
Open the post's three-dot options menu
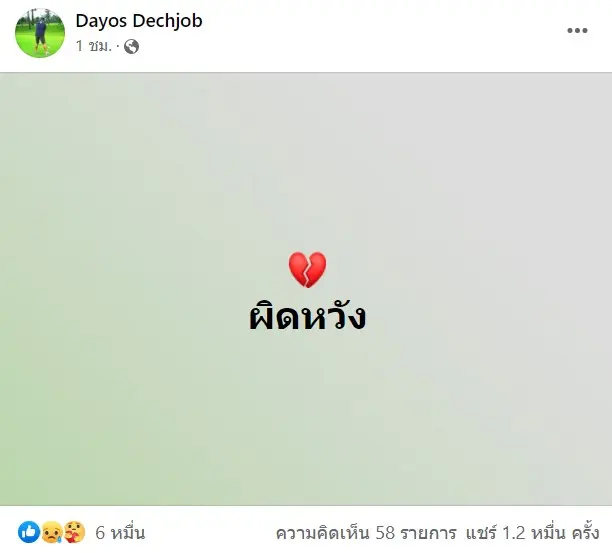[578, 30]
